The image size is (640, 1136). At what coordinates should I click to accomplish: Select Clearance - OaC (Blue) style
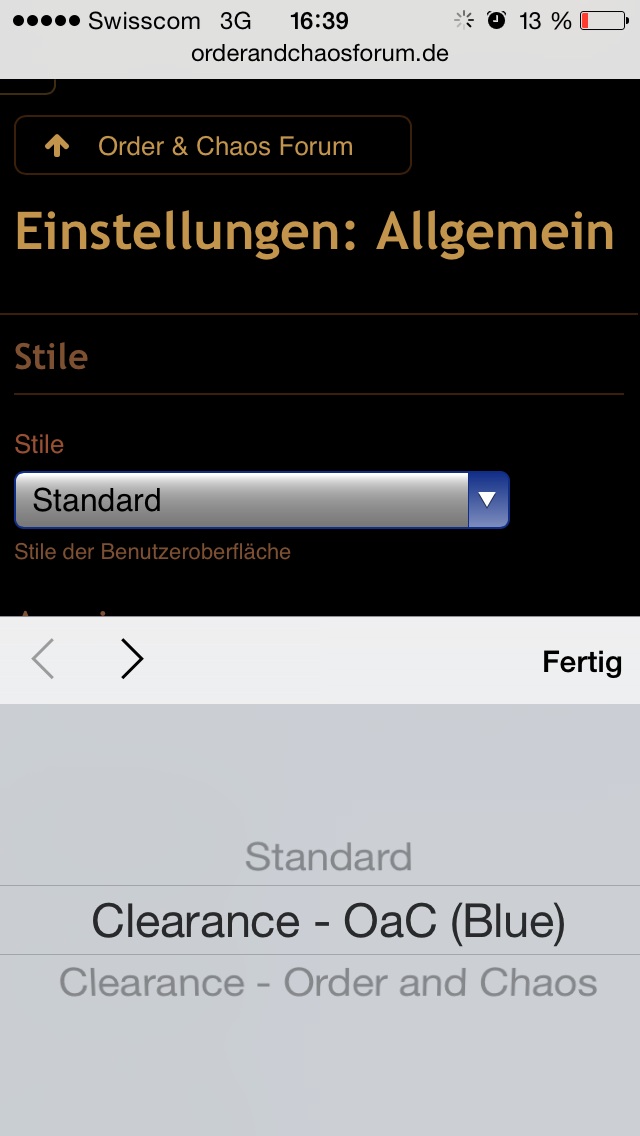[328, 921]
